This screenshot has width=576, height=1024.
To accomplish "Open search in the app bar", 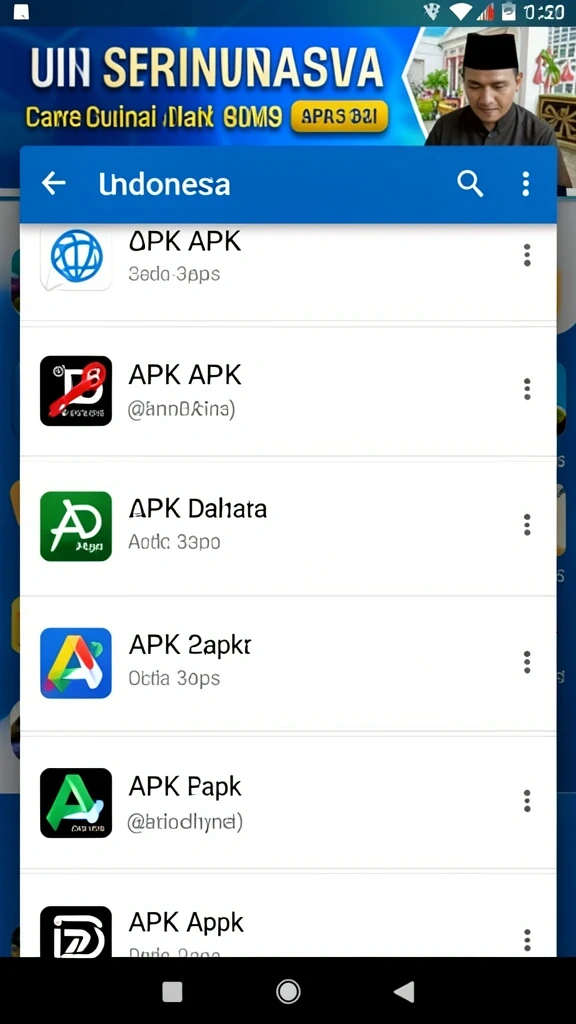I will [x=470, y=184].
